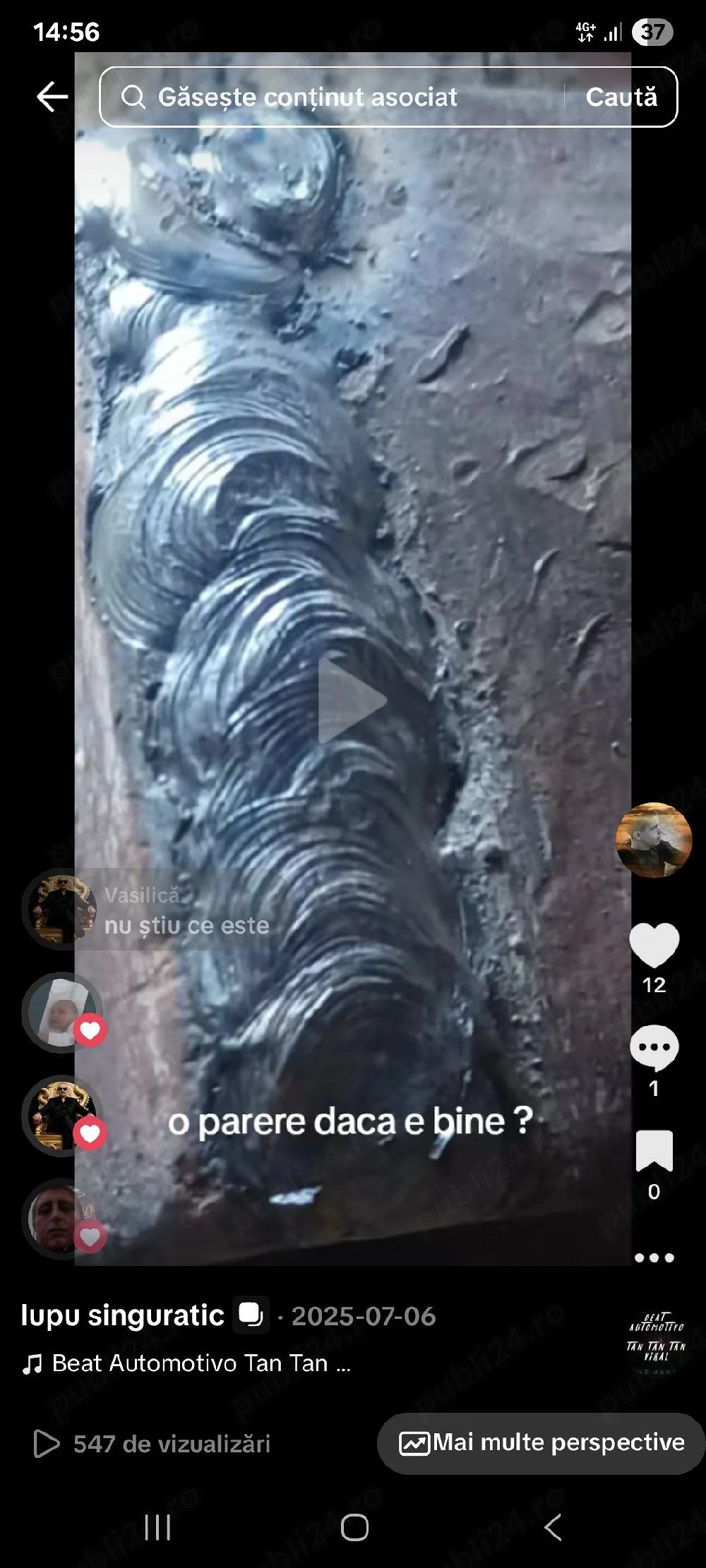Open the uploader's circular profile avatar
This screenshot has height=1568, width=706.
click(x=653, y=840)
